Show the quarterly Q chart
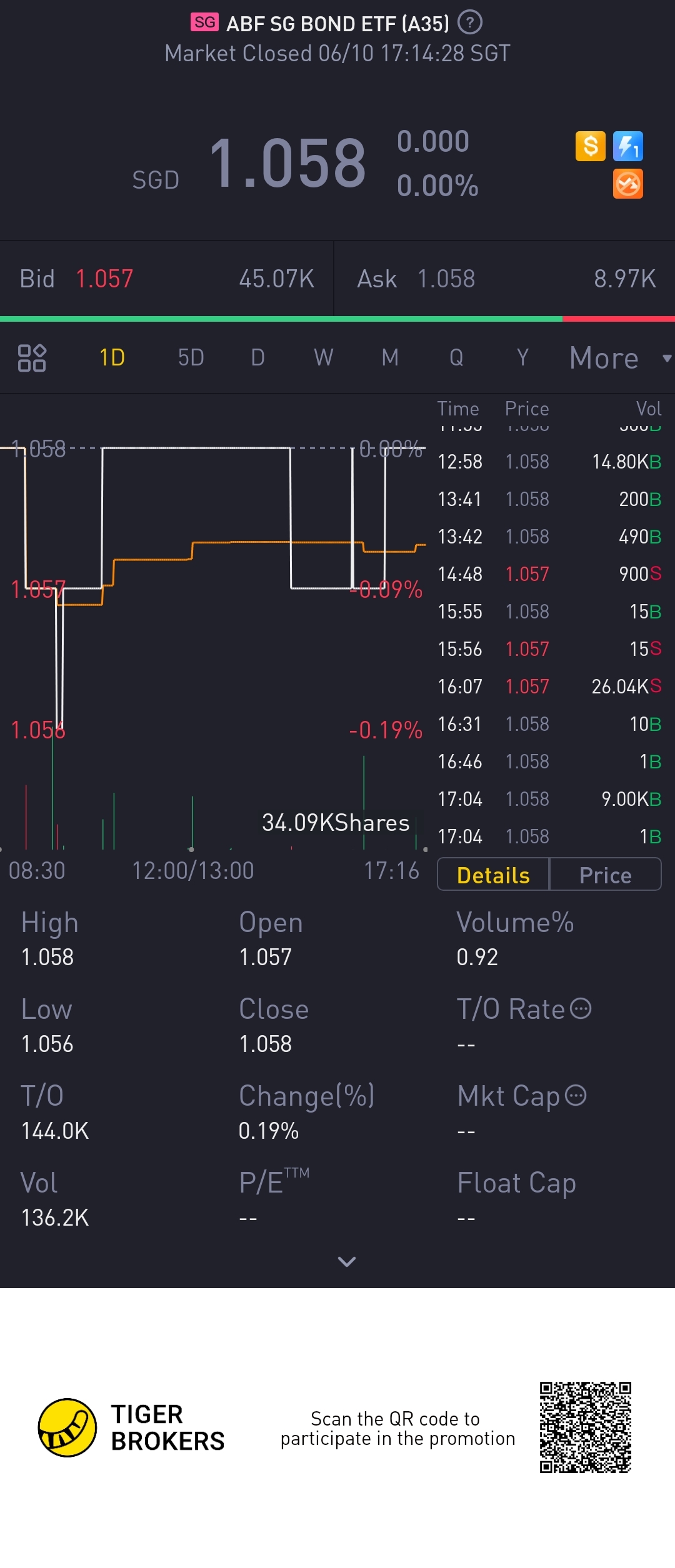Viewport: 675px width, 1568px height. [x=456, y=358]
